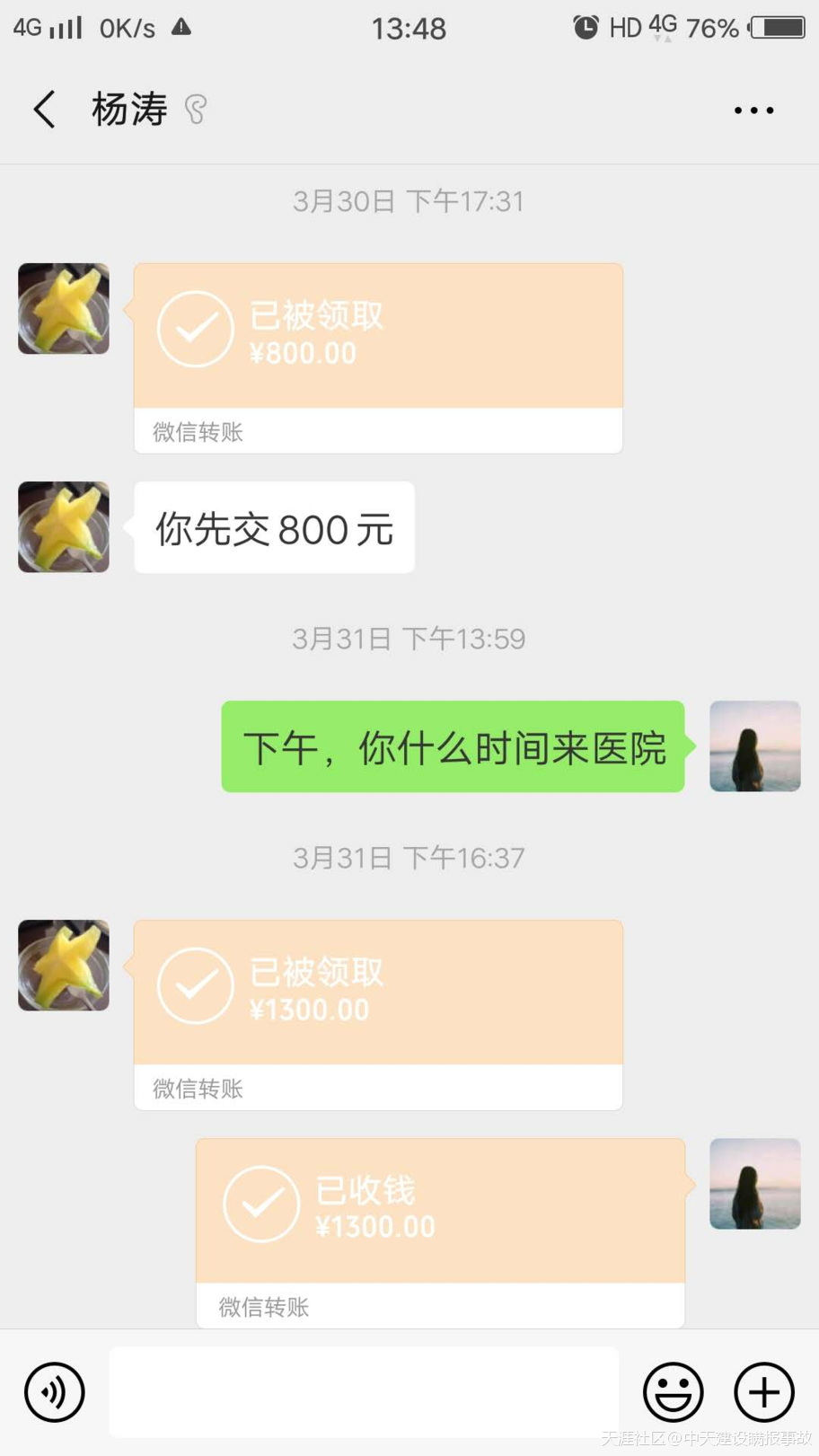Screen dimensions: 819x1456
Task: Open the more options ellipsis menu
Action: (x=753, y=109)
